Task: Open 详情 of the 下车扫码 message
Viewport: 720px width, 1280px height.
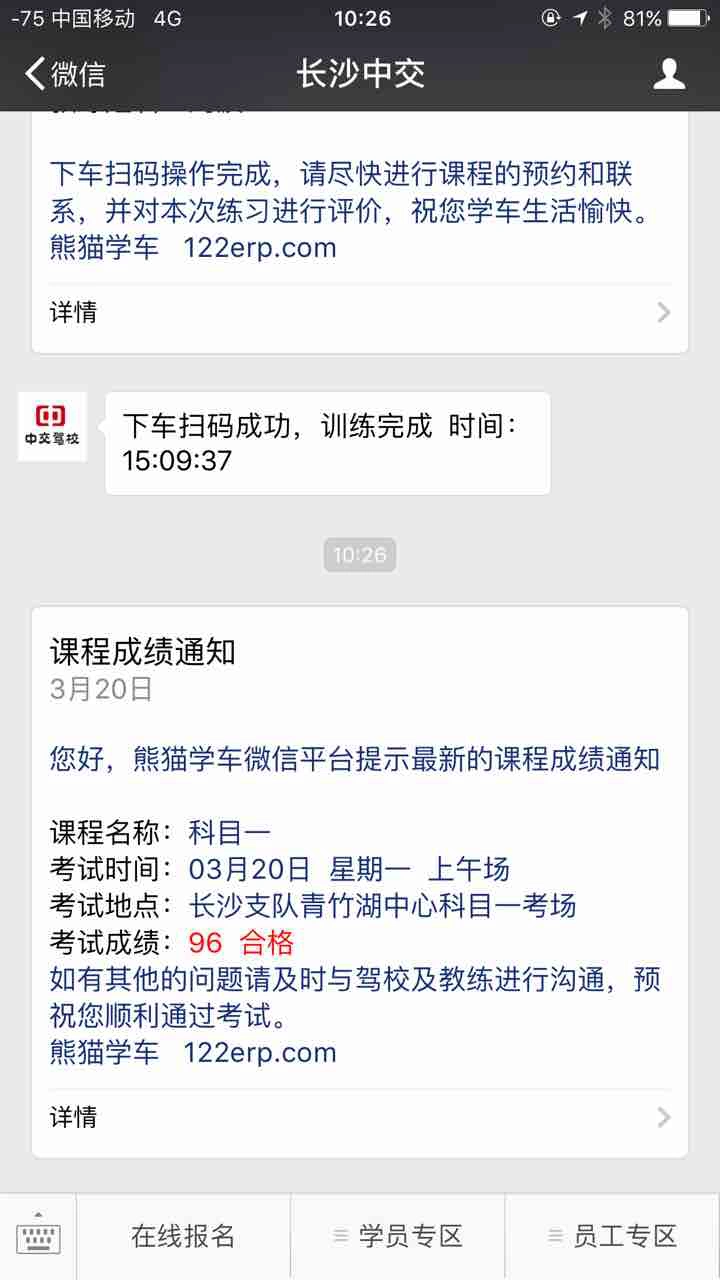Action: [360, 312]
